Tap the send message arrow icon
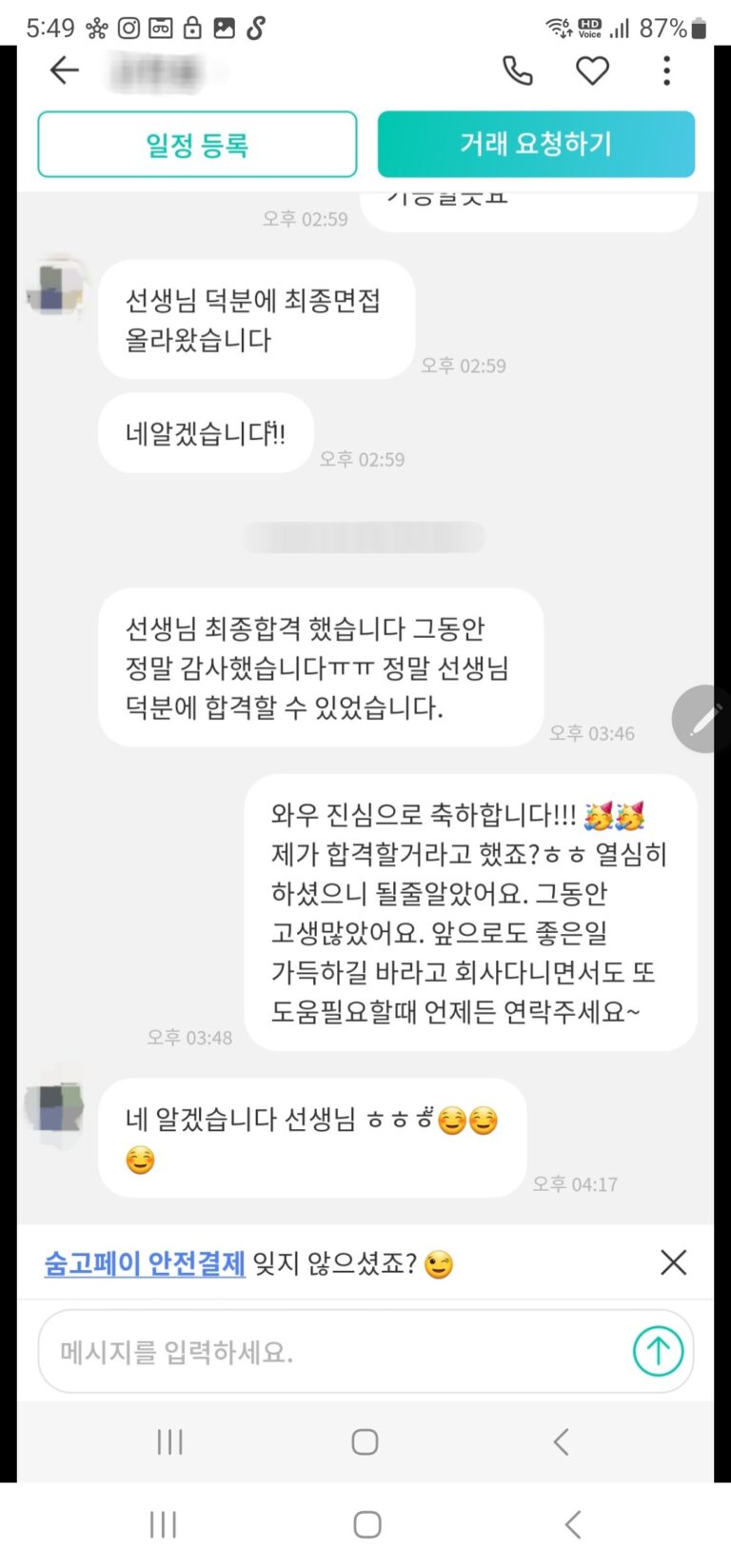Image resolution: width=731 pixels, height=1568 pixels. [658, 1350]
